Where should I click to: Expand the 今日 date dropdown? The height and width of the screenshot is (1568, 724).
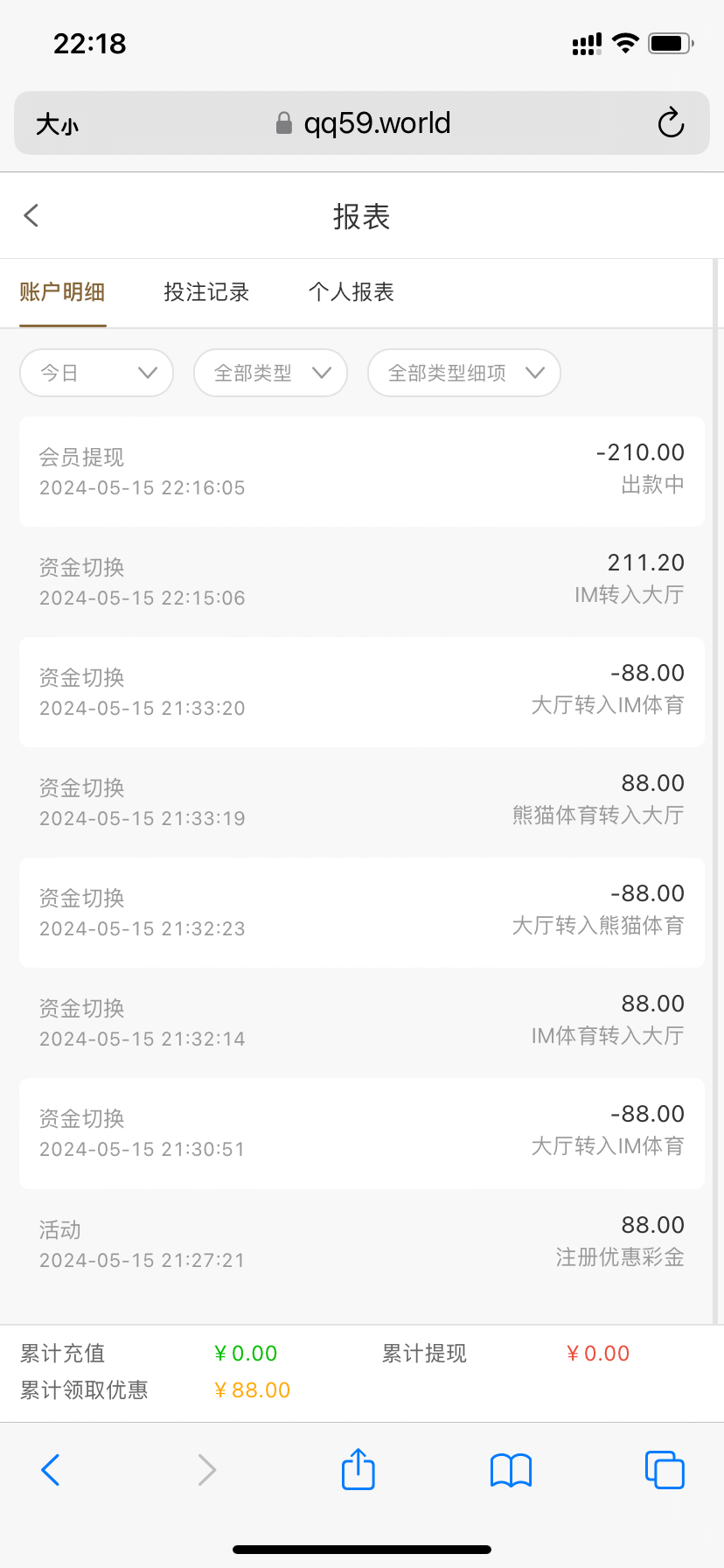(96, 374)
